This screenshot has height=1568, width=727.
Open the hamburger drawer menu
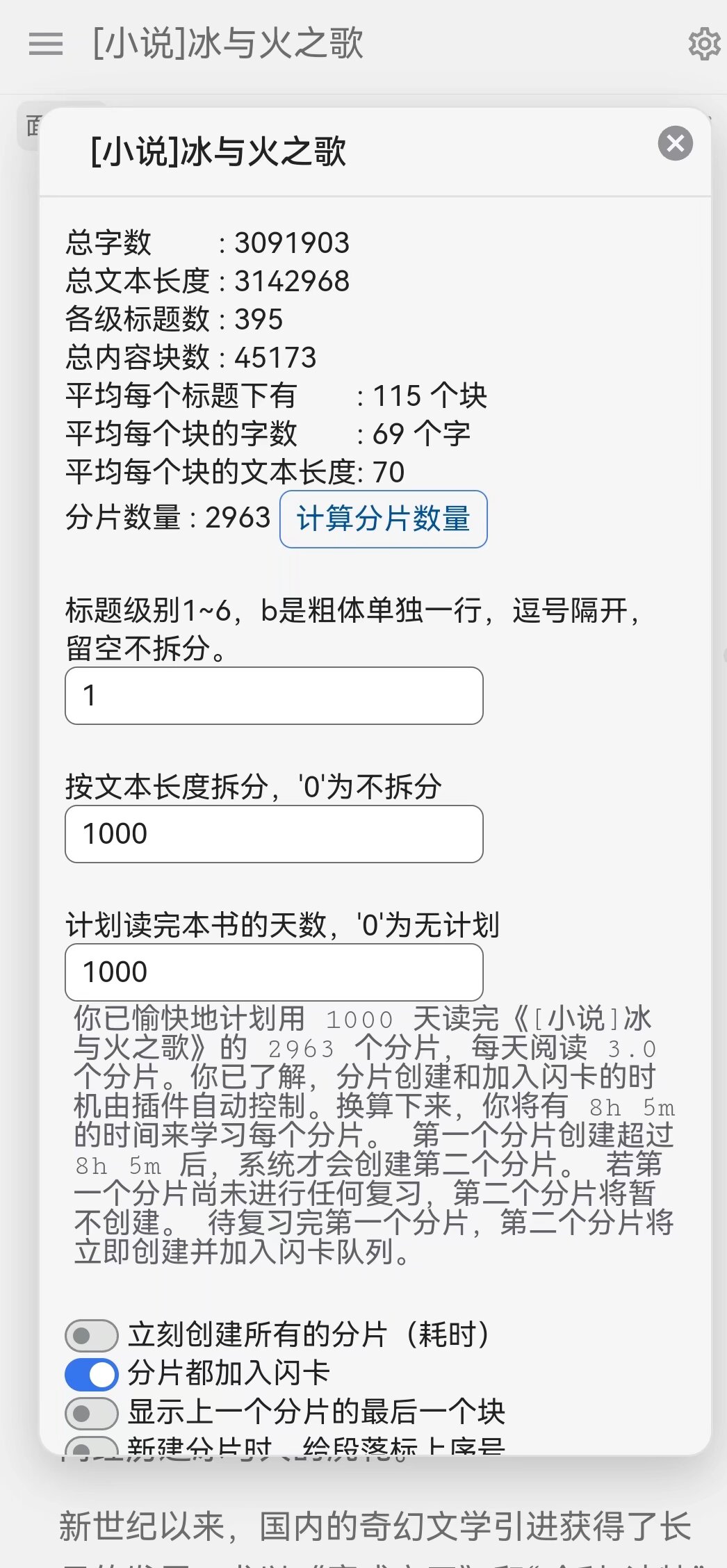tap(46, 44)
